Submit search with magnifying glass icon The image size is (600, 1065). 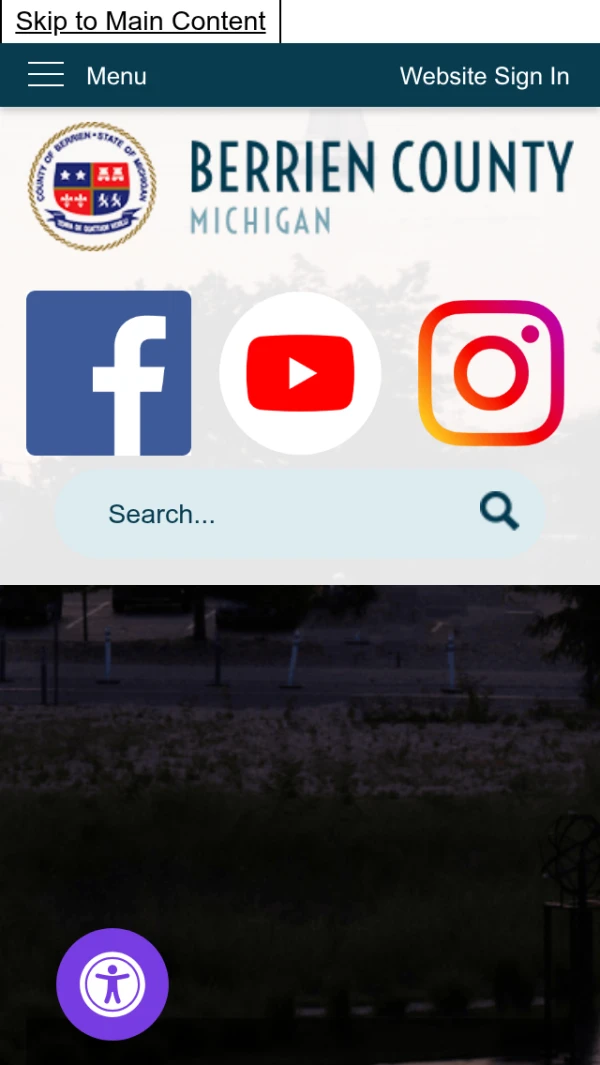click(499, 512)
